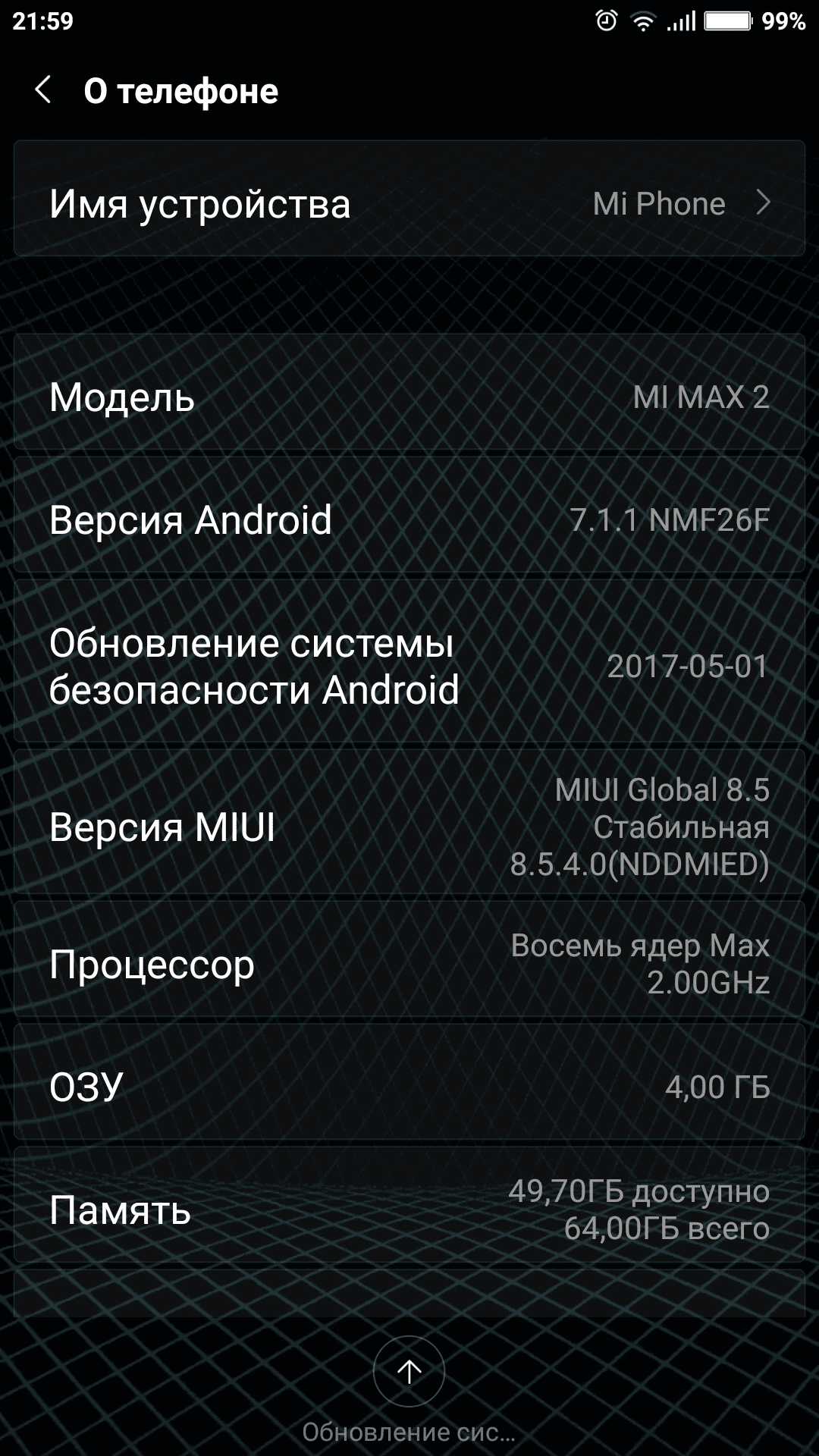Open the Память storage row
This screenshot has width=819, height=1456.
[x=409, y=1210]
